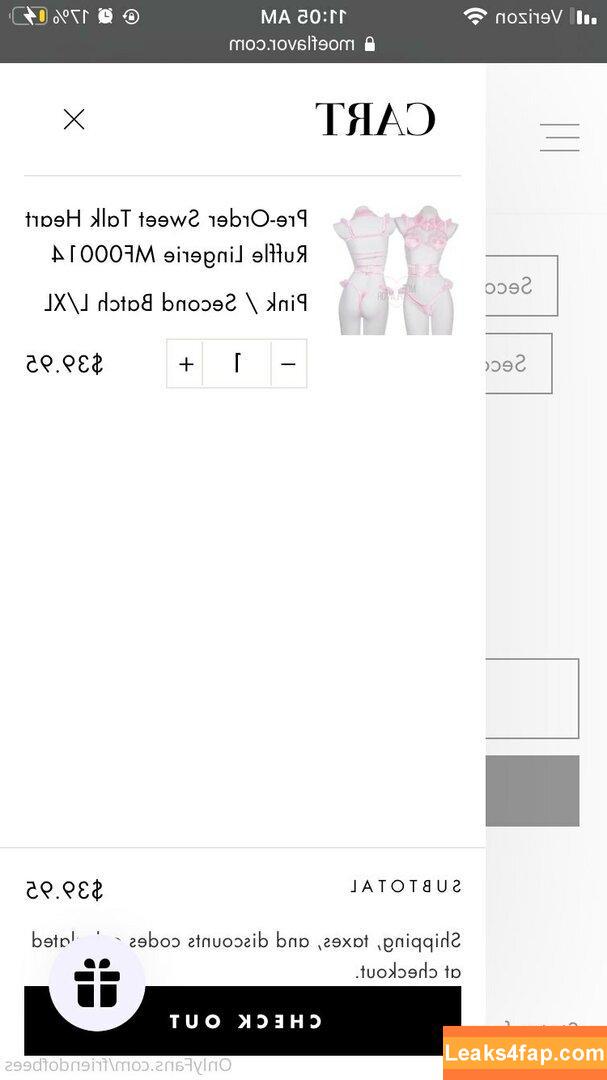This screenshot has width=607, height=1080.
Task: Increase item quantity with plus button
Action: [185, 363]
